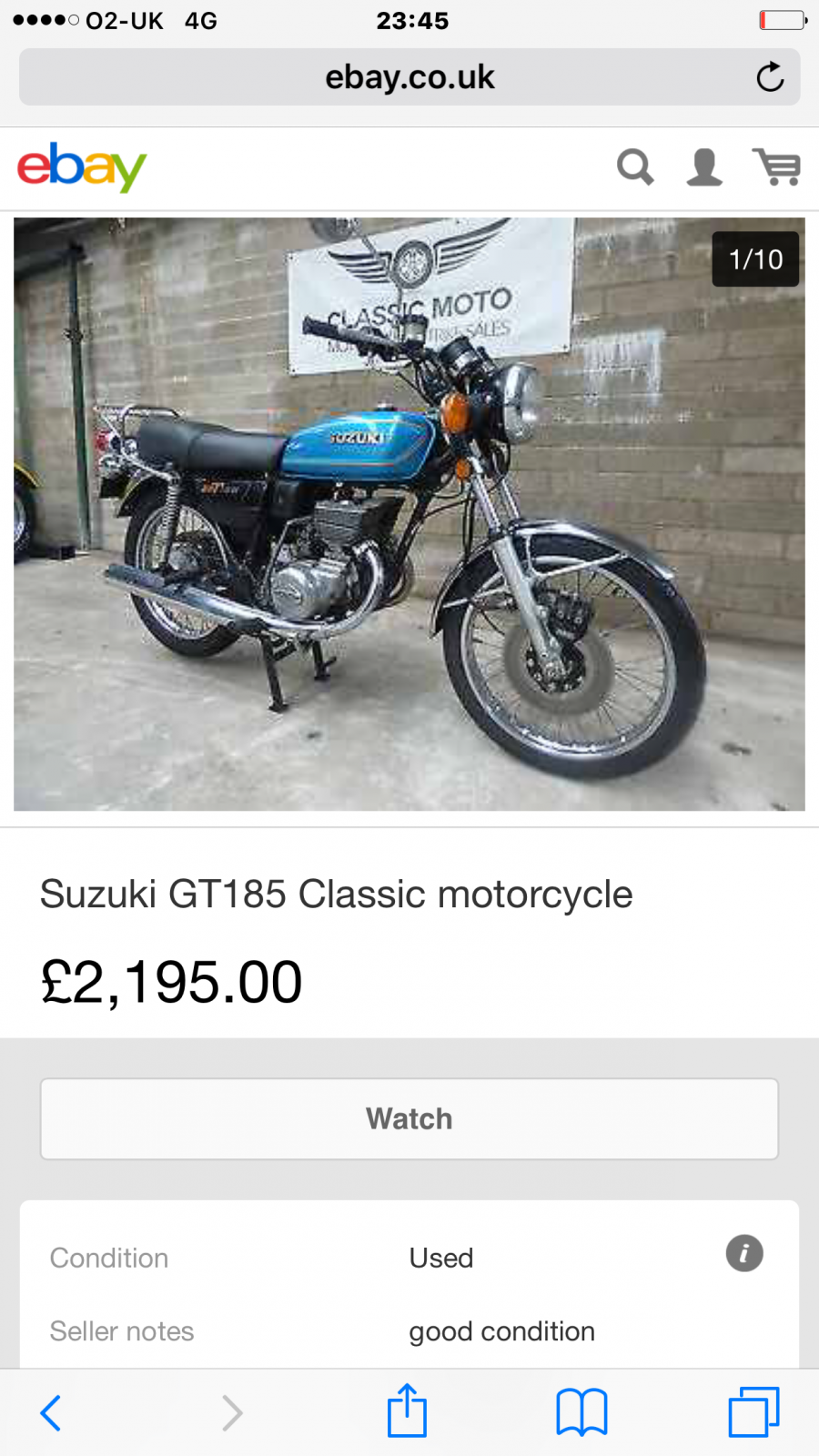Viewport: 819px width, 1456px height.
Task: Open the Safari share sheet
Action: 407,1410
